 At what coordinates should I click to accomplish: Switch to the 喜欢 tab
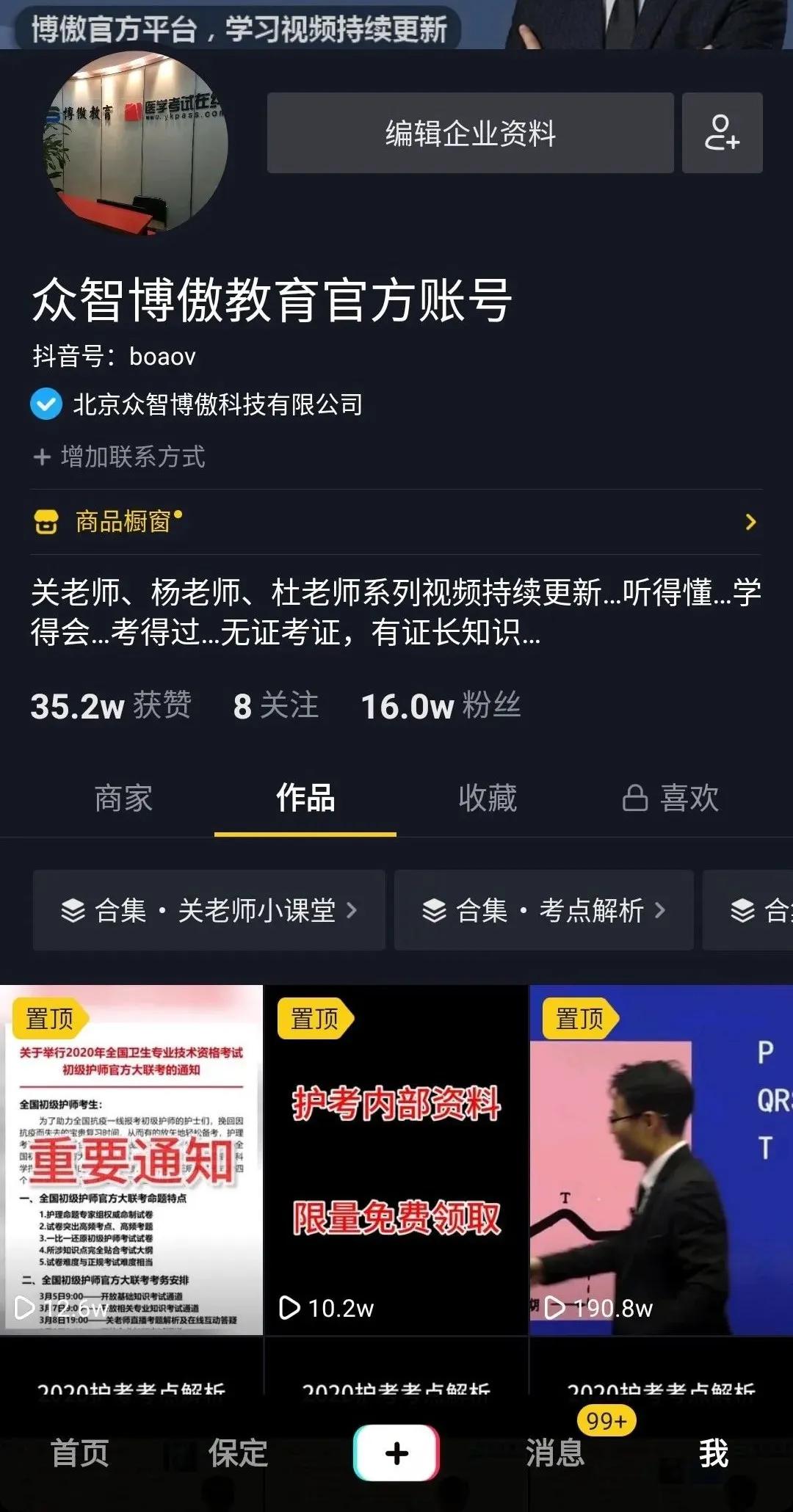pyautogui.click(x=670, y=798)
